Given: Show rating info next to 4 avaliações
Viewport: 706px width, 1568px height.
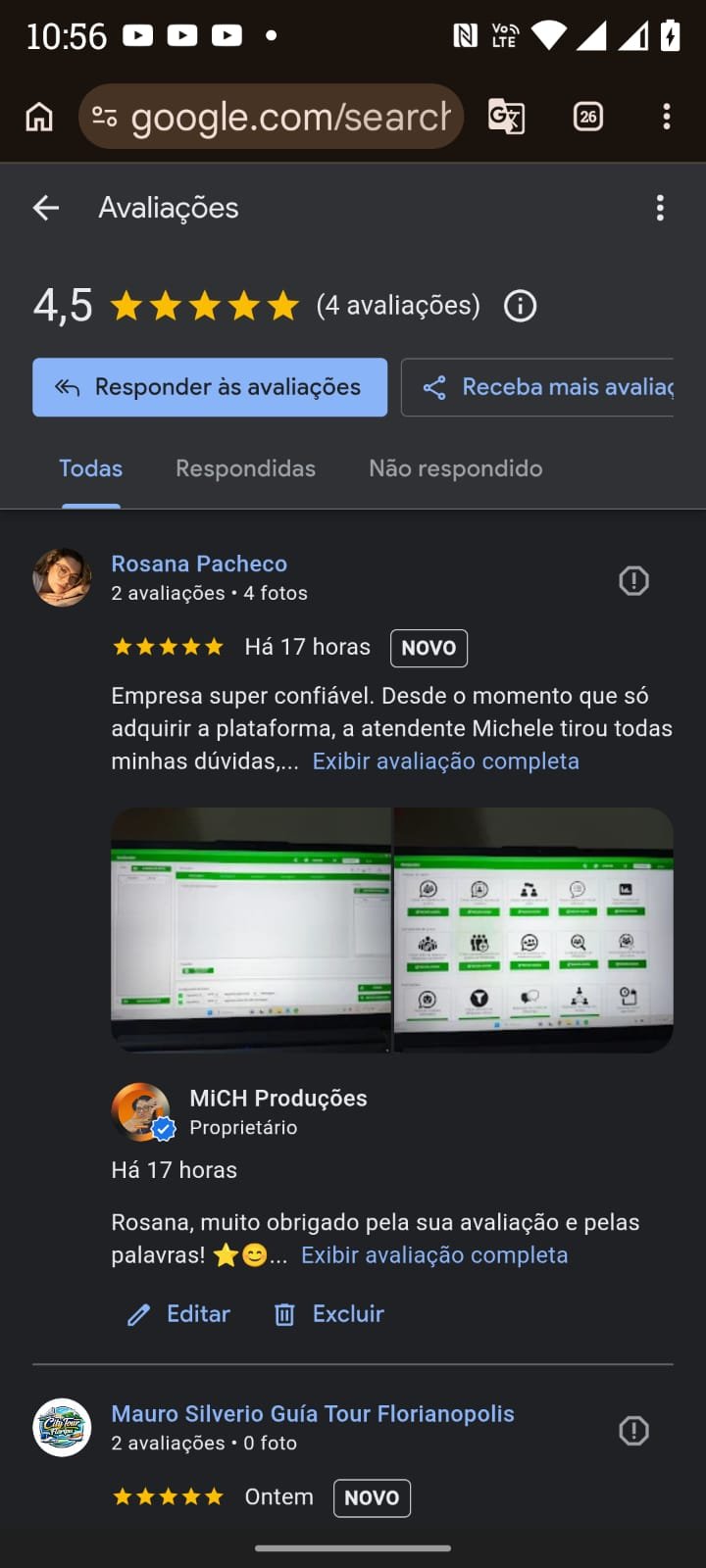Looking at the screenshot, I should (520, 306).
